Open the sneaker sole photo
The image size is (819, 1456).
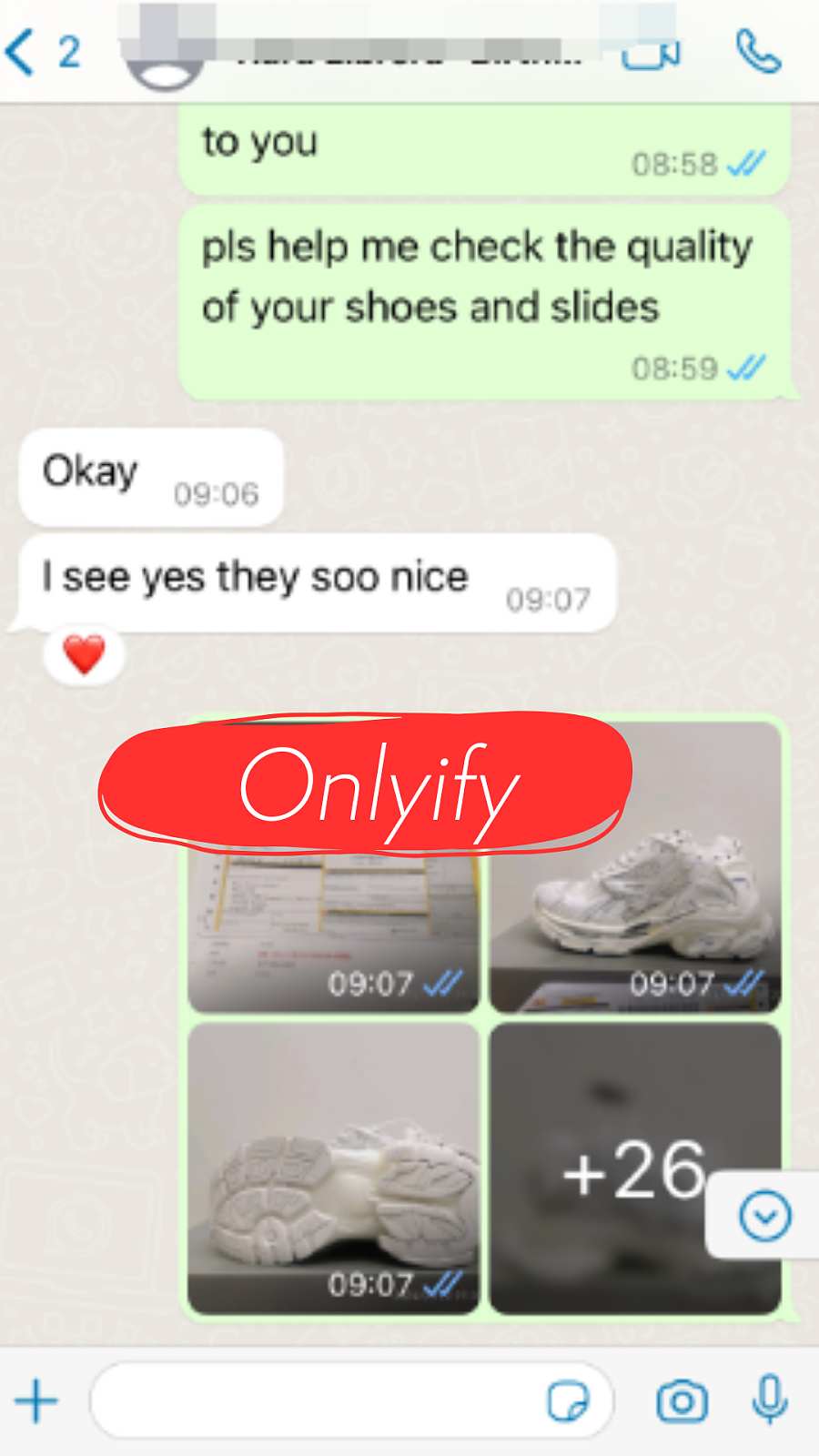point(333,1168)
